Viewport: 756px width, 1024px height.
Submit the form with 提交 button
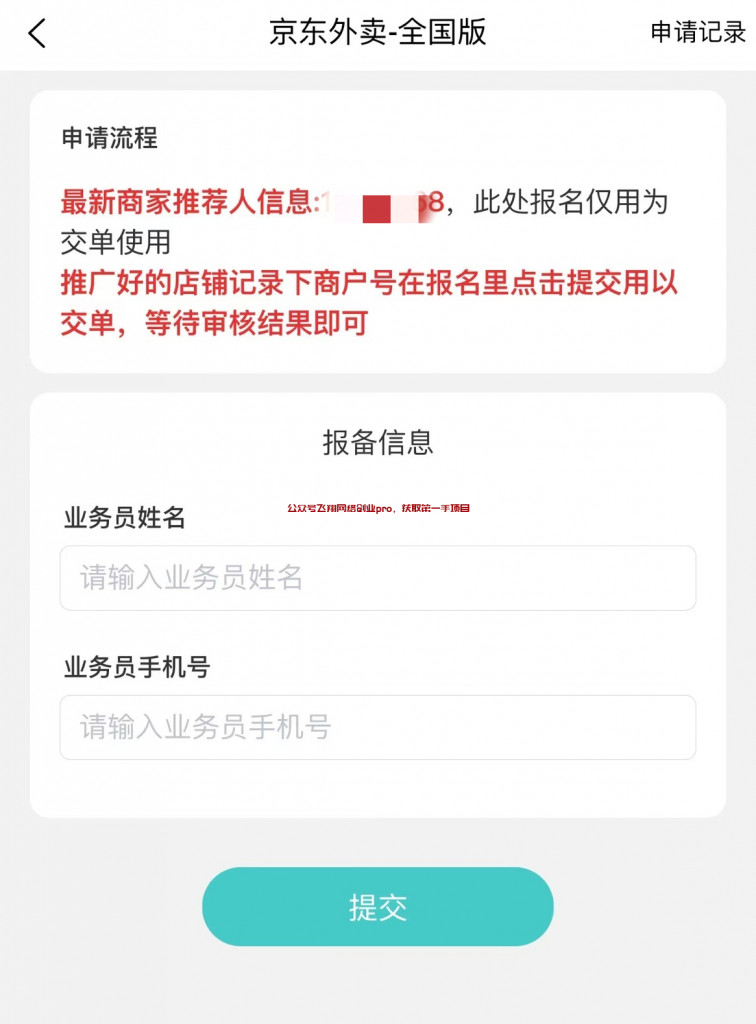[x=377, y=907]
